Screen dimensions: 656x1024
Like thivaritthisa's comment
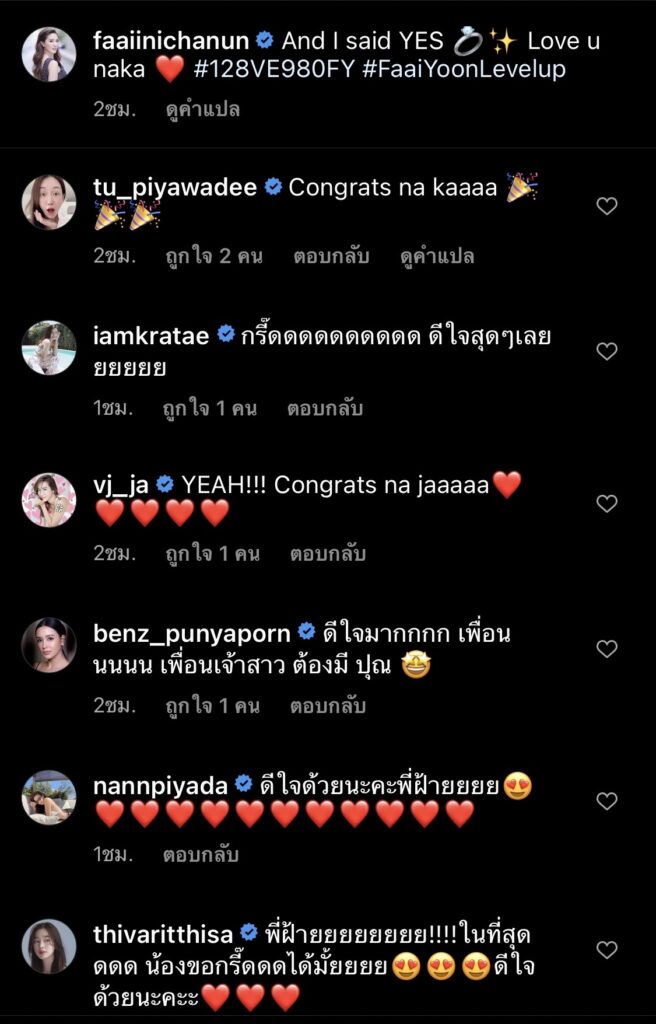[x=606, y=949]
